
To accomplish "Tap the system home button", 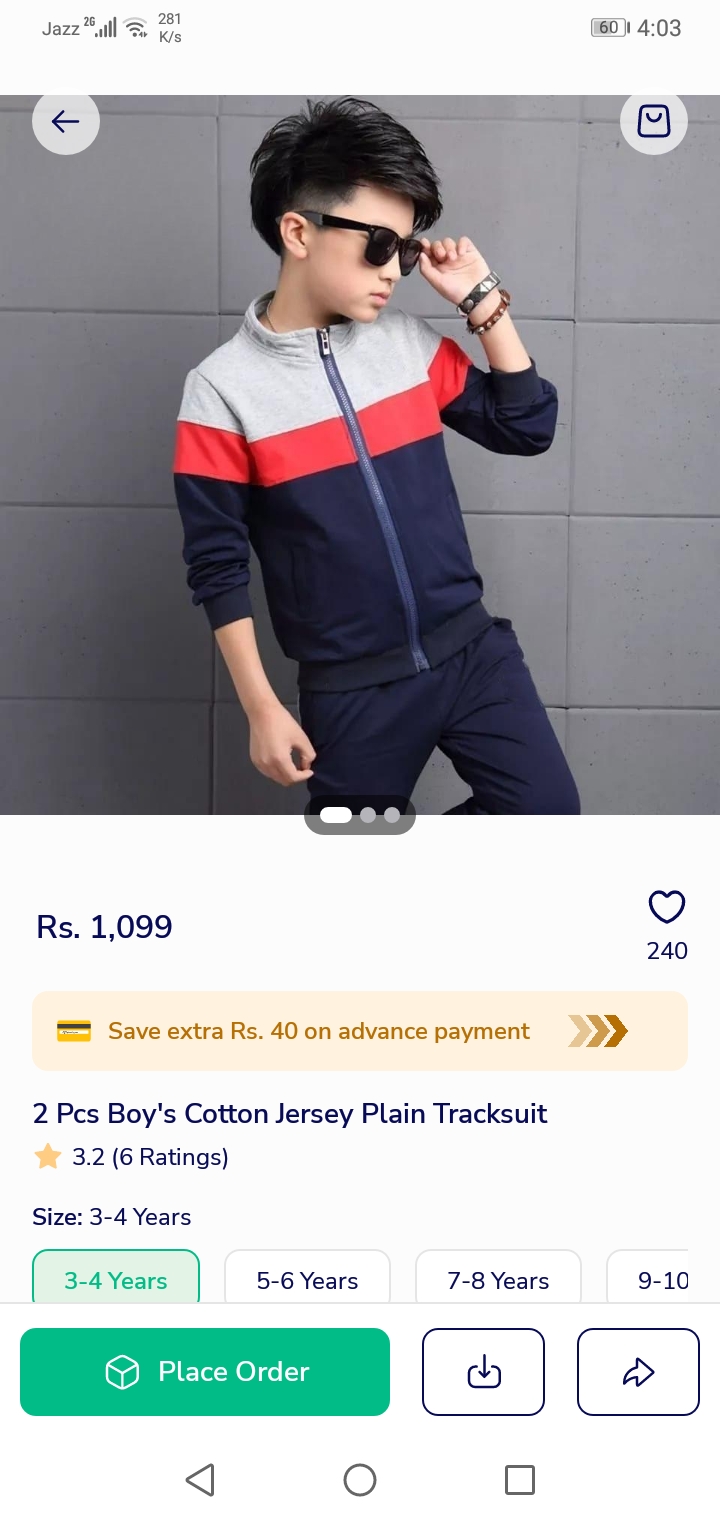I will point(360,1480).
